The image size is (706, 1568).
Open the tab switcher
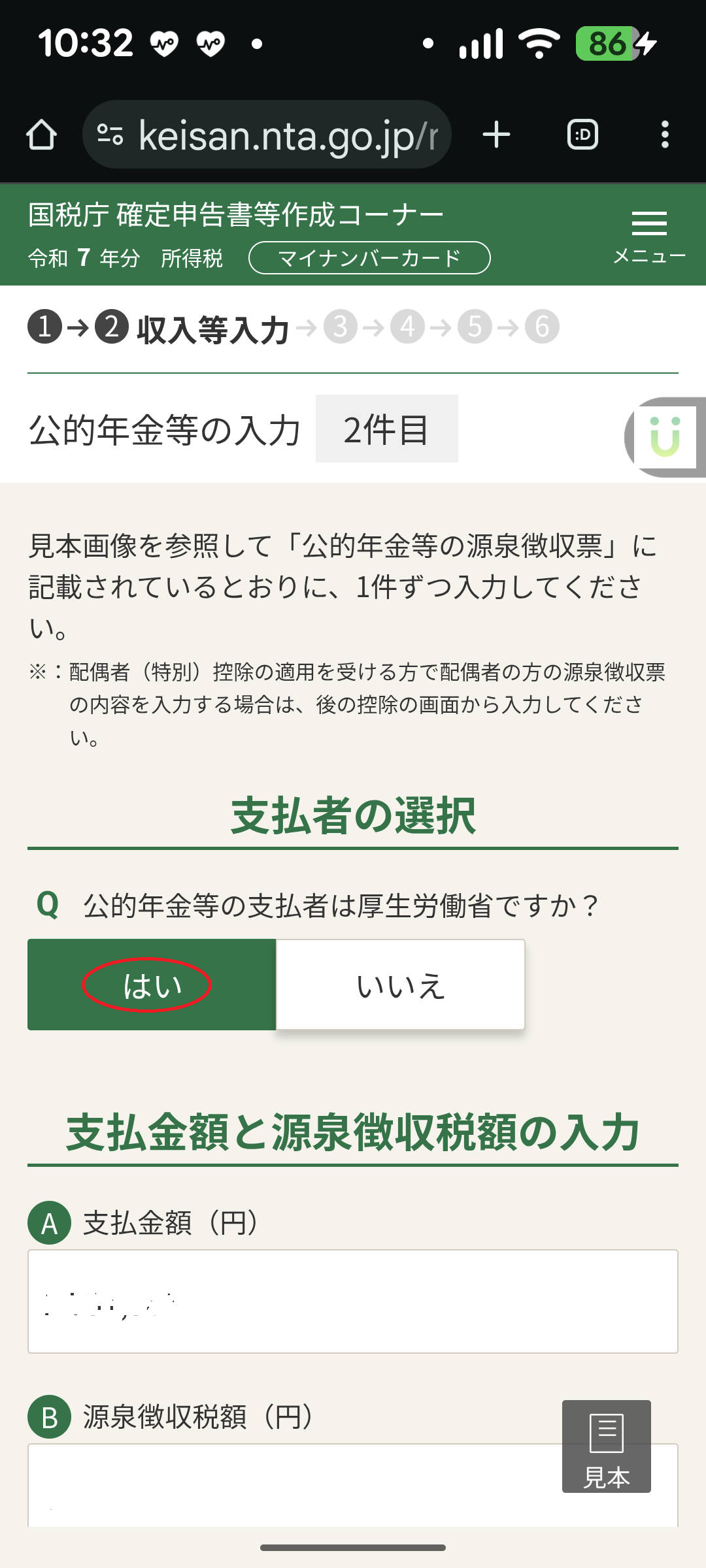coord(582,135)
